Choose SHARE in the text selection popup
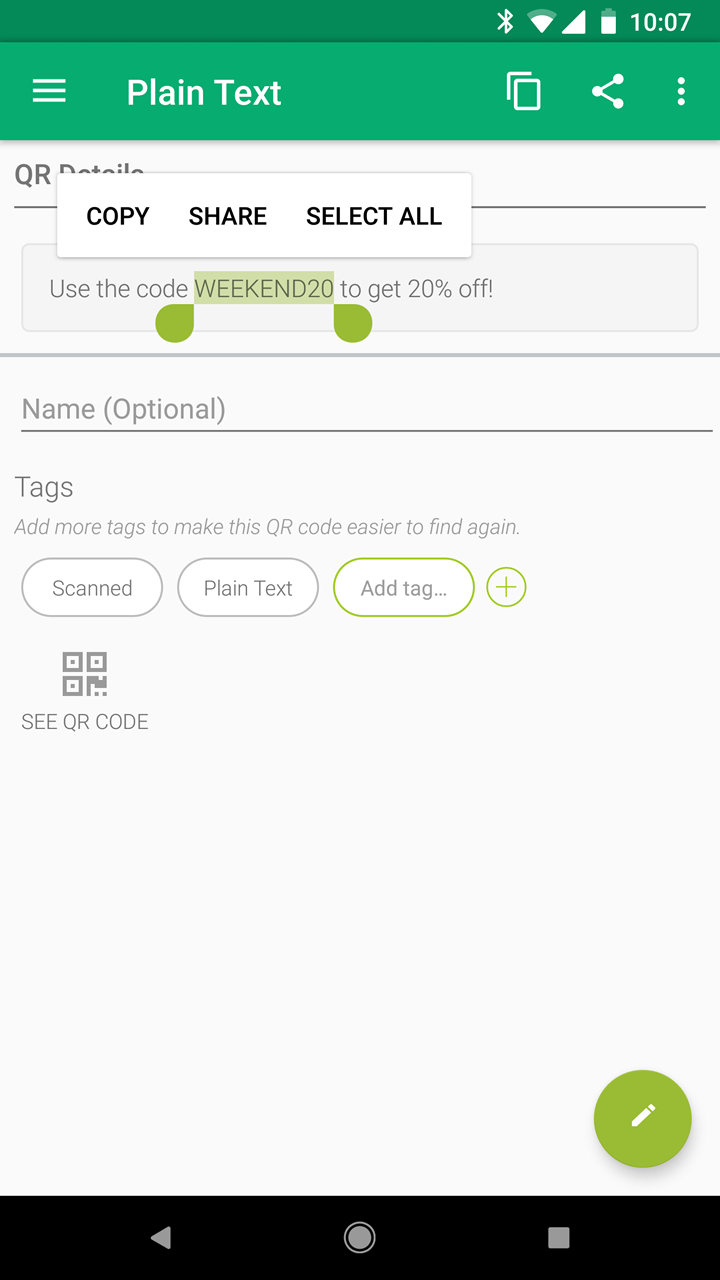This screenshot has height=1280, width=720. [x=228, y=216]
